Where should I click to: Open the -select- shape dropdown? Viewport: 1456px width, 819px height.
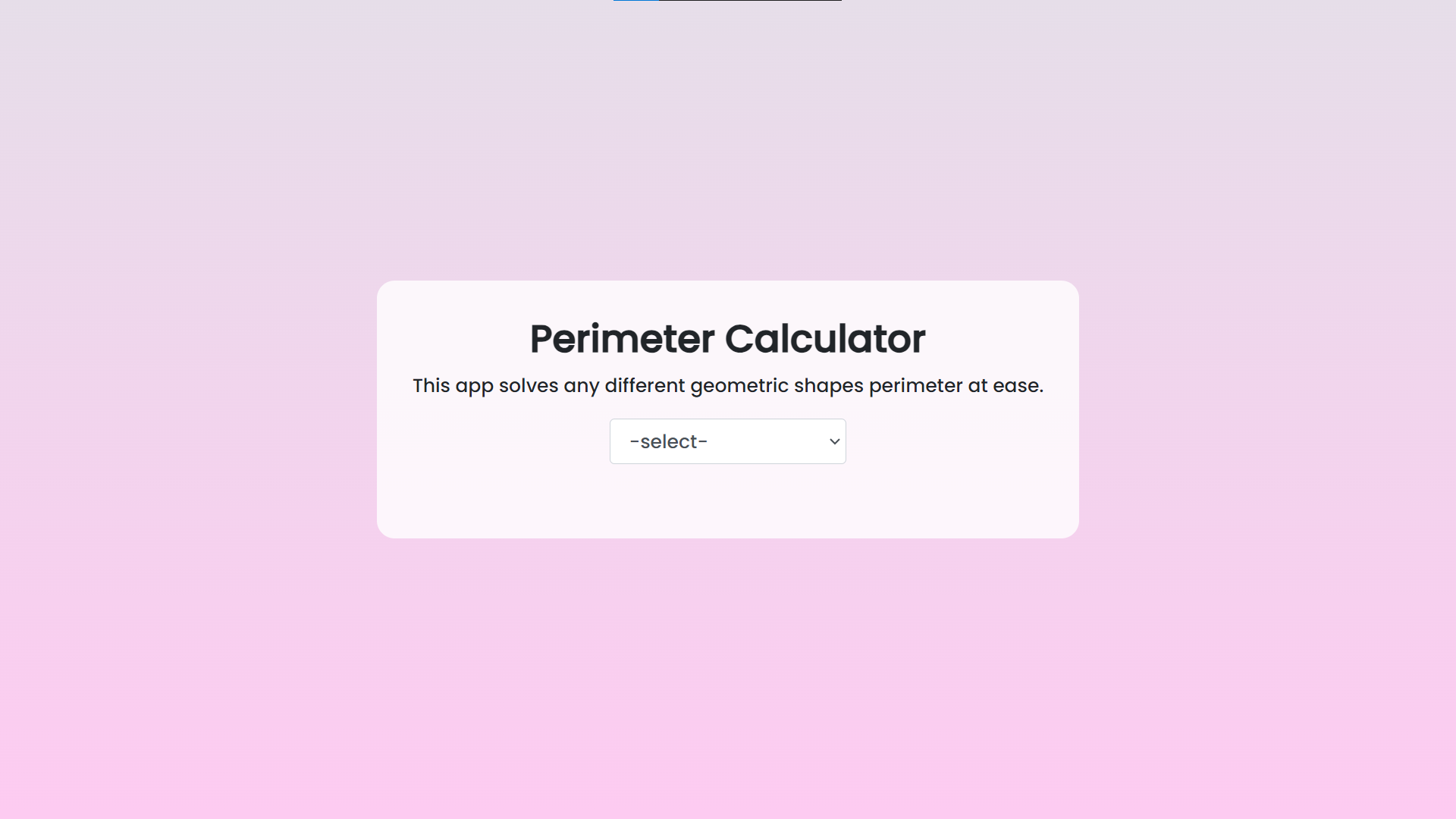[x=727, y=441]
